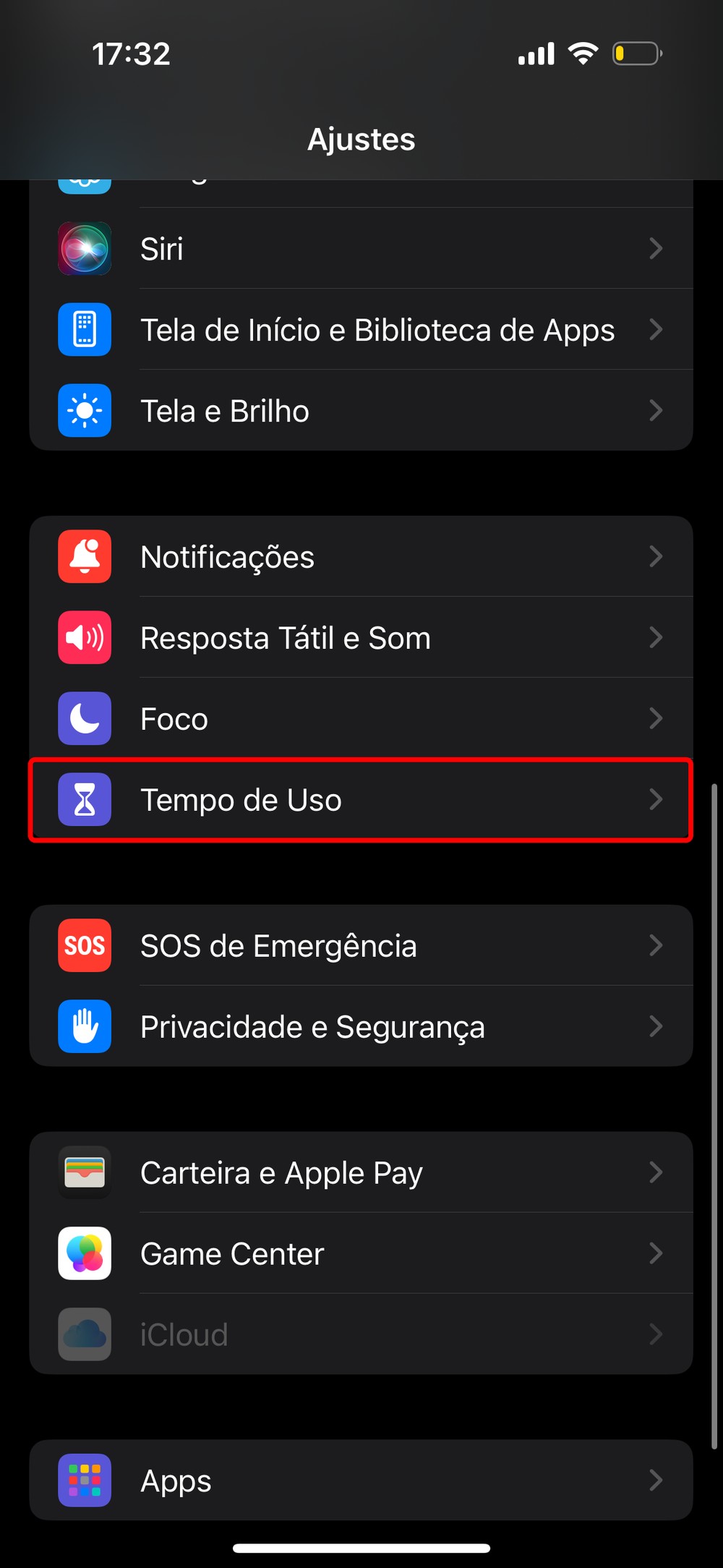The height and width of the screenshot is (1568, 723).
Task: Open Notificações settings
Action: (x=361, y=557)
